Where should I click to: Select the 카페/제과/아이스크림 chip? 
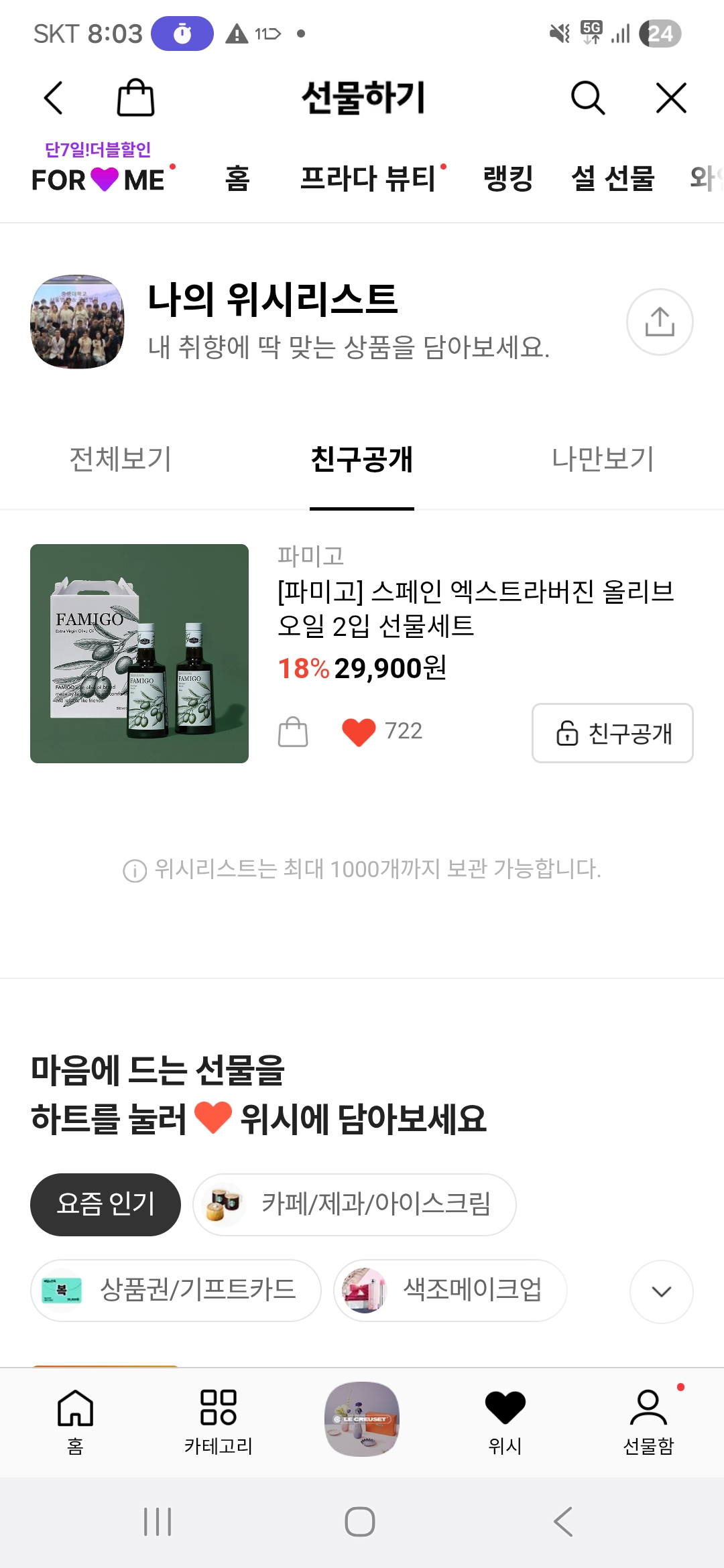355,1205
